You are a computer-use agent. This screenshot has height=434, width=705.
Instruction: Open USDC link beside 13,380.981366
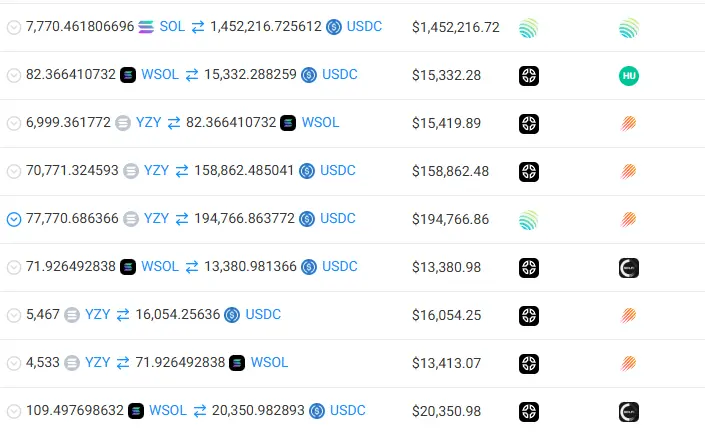[340, 267]
